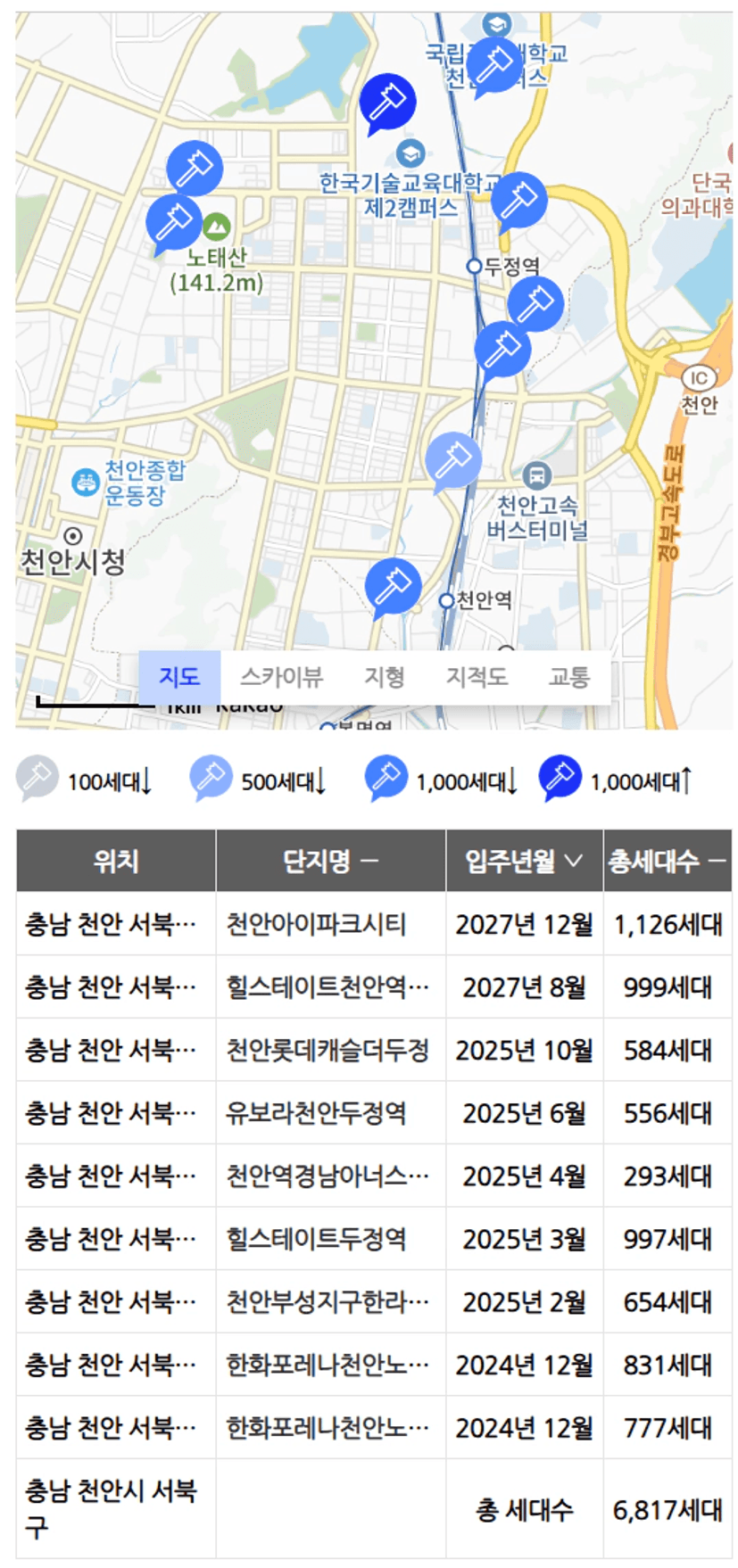Show the 지적도 map layer
Screen dimensions: 738x1568
477,677
